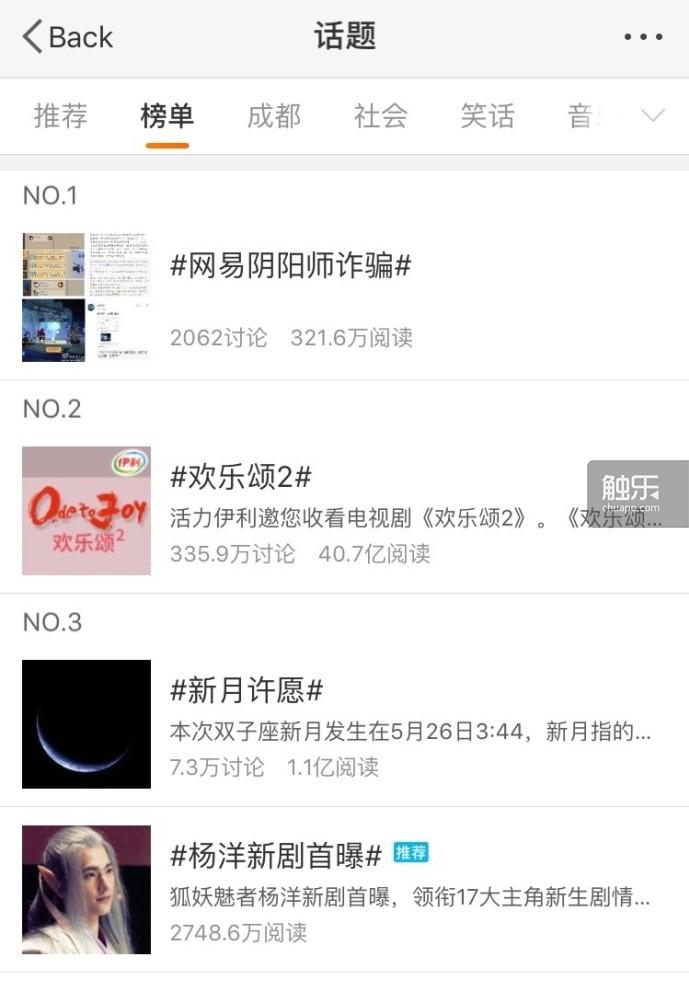Image resolution: width=689 pixels, height=988 pixels.
Task: Open the #杨洋新剧首曝# topic
Action: click(x=277, y=855)
